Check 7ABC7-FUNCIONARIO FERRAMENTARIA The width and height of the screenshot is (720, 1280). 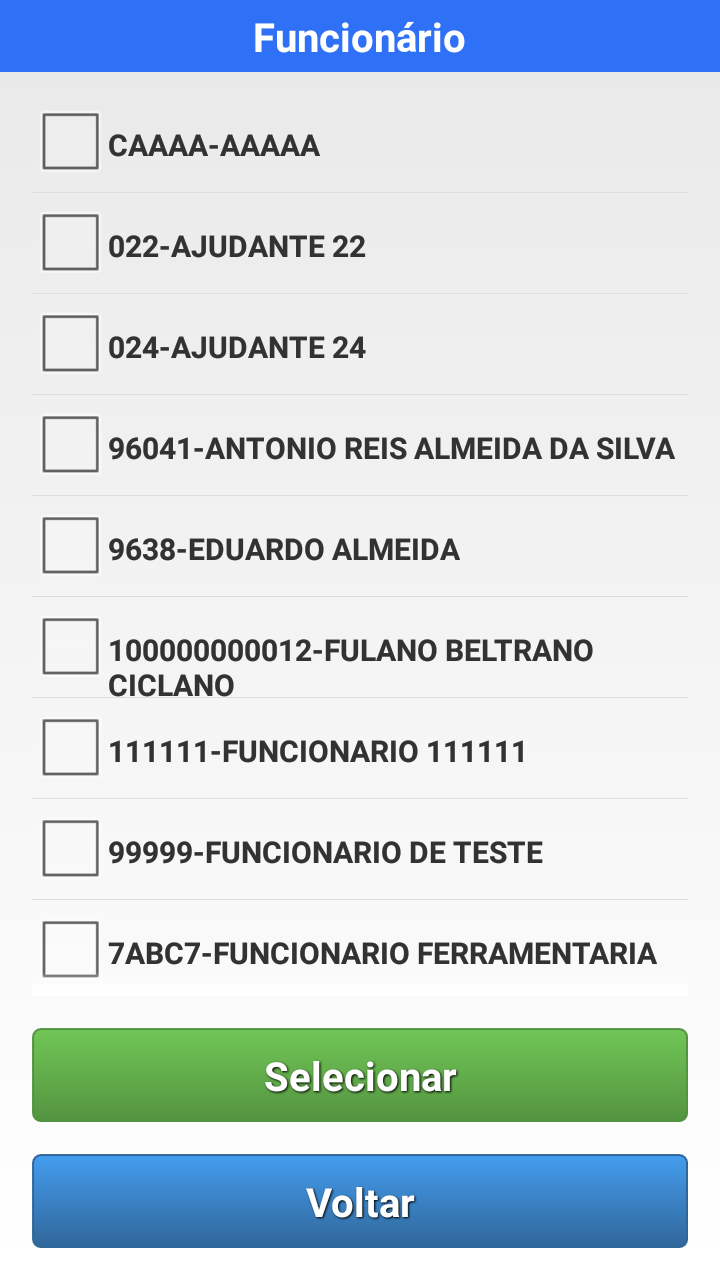(x=70, y=949)
